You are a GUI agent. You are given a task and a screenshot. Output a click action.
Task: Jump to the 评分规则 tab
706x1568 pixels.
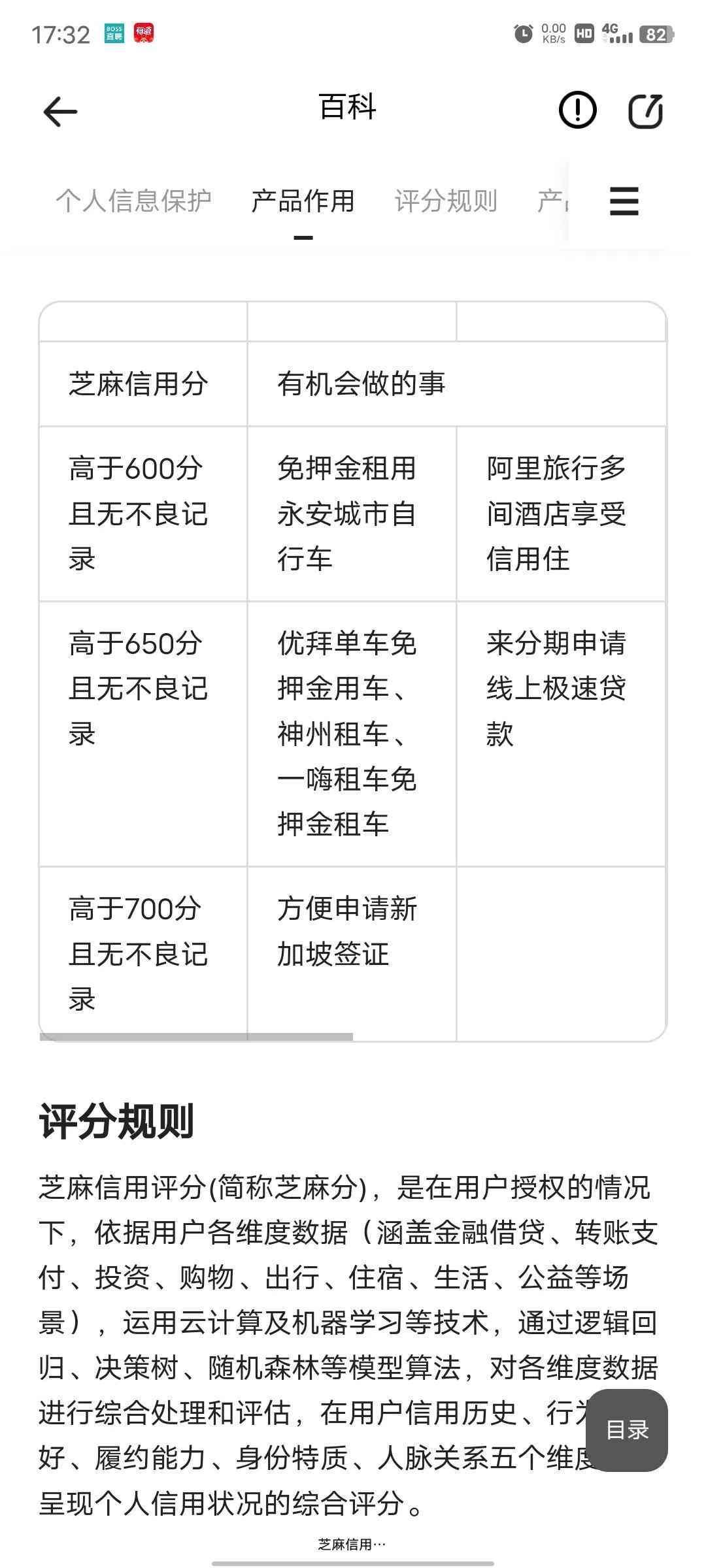click(x=446, y=201)
